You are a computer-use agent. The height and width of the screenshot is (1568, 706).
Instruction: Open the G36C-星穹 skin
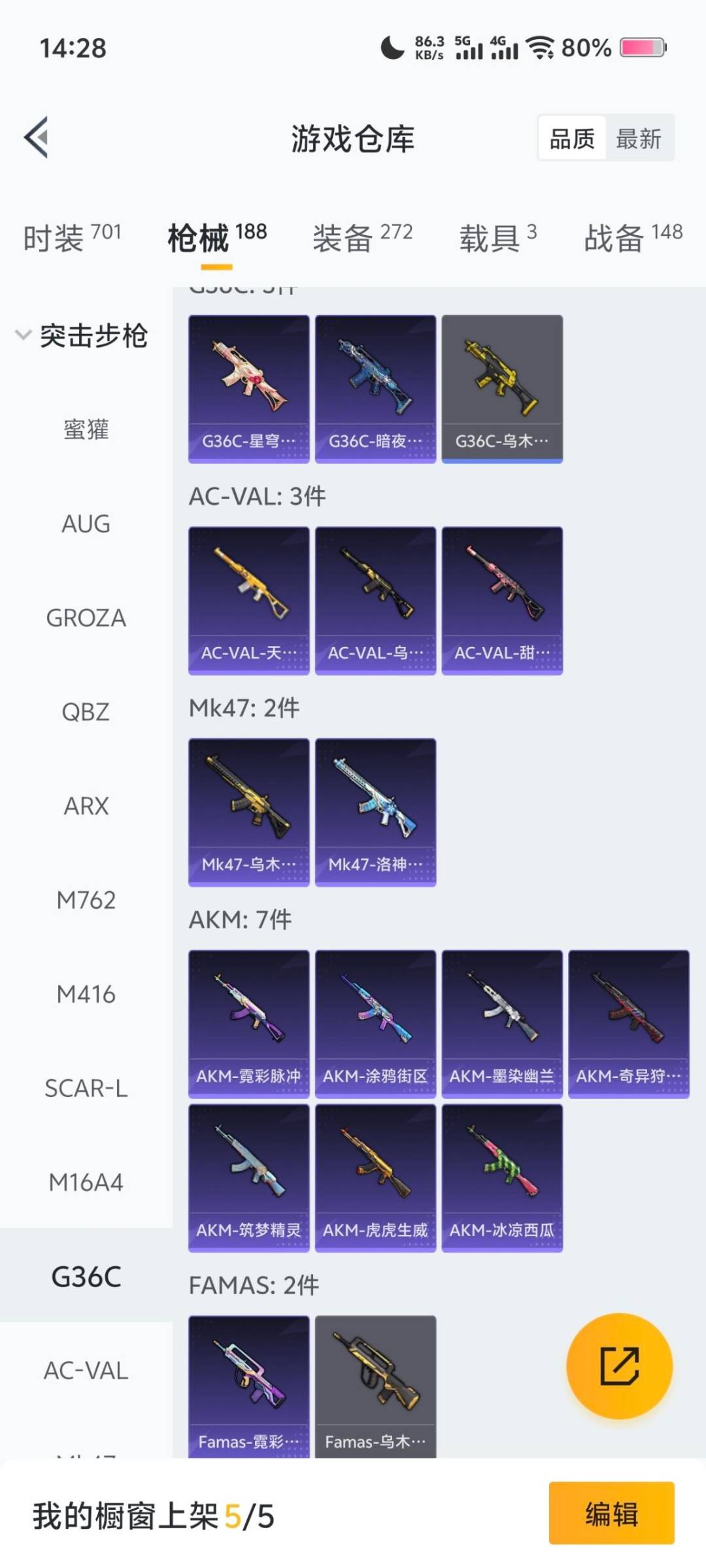pos(248,389)
